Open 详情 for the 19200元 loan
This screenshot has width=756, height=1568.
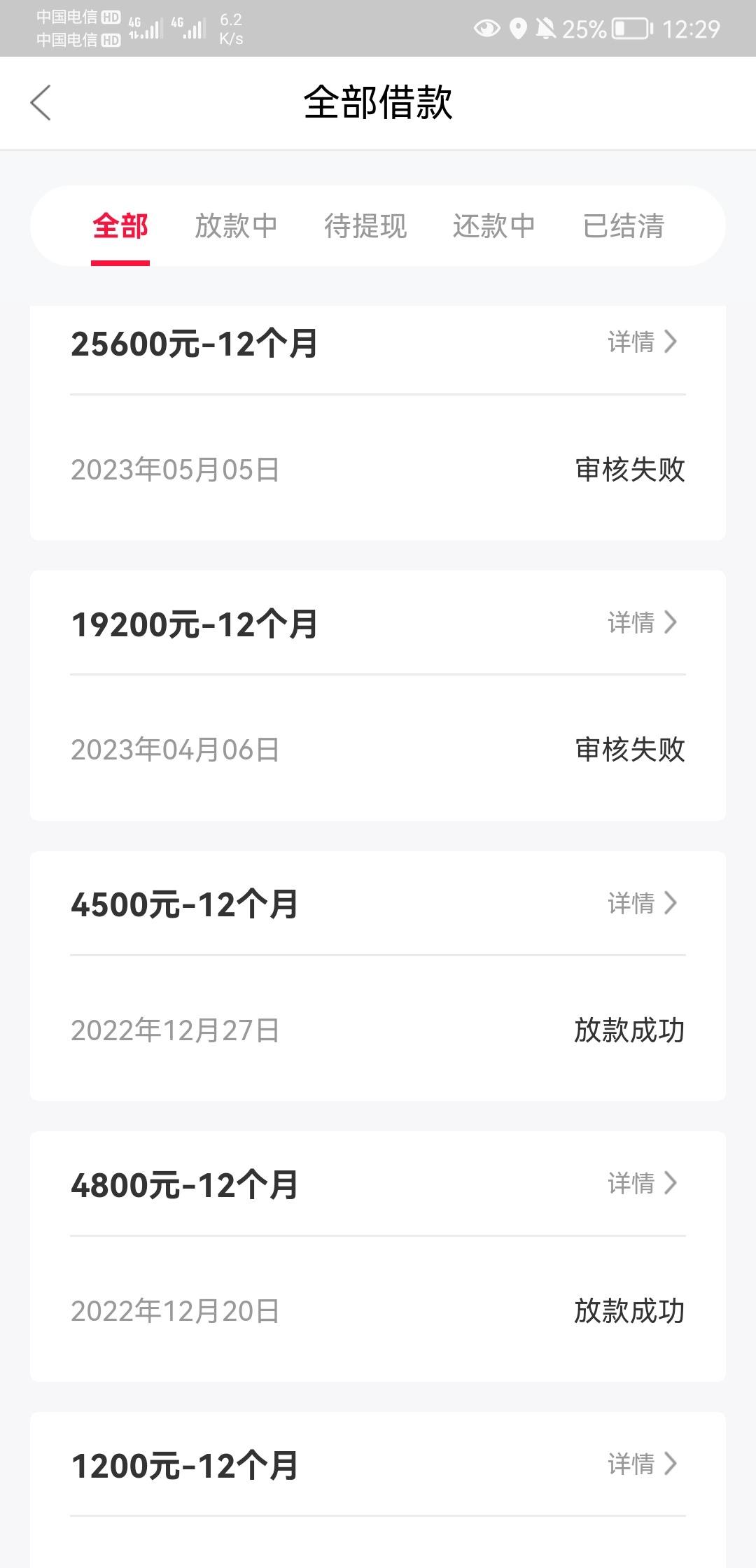(642, 622)
